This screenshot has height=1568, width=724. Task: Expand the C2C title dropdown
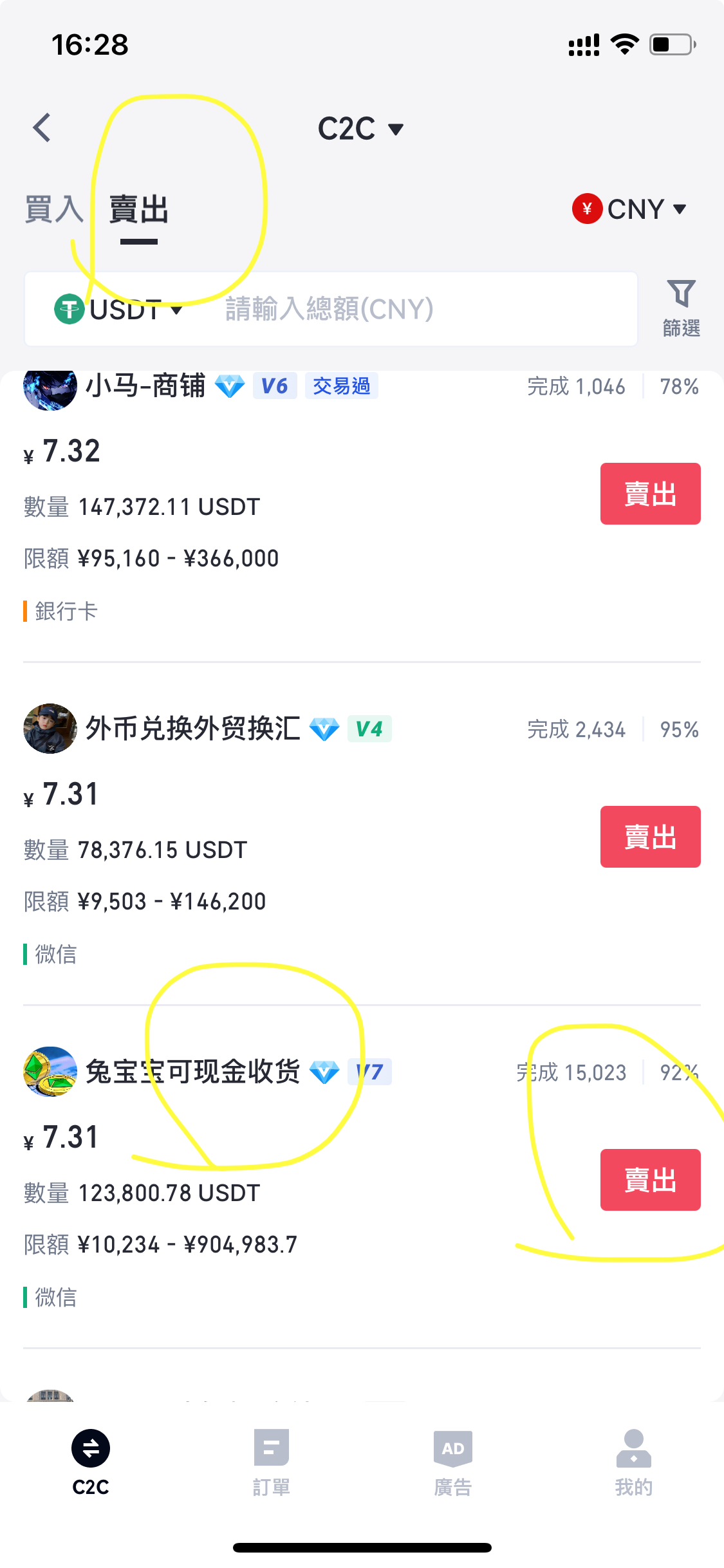pos(360,129)
